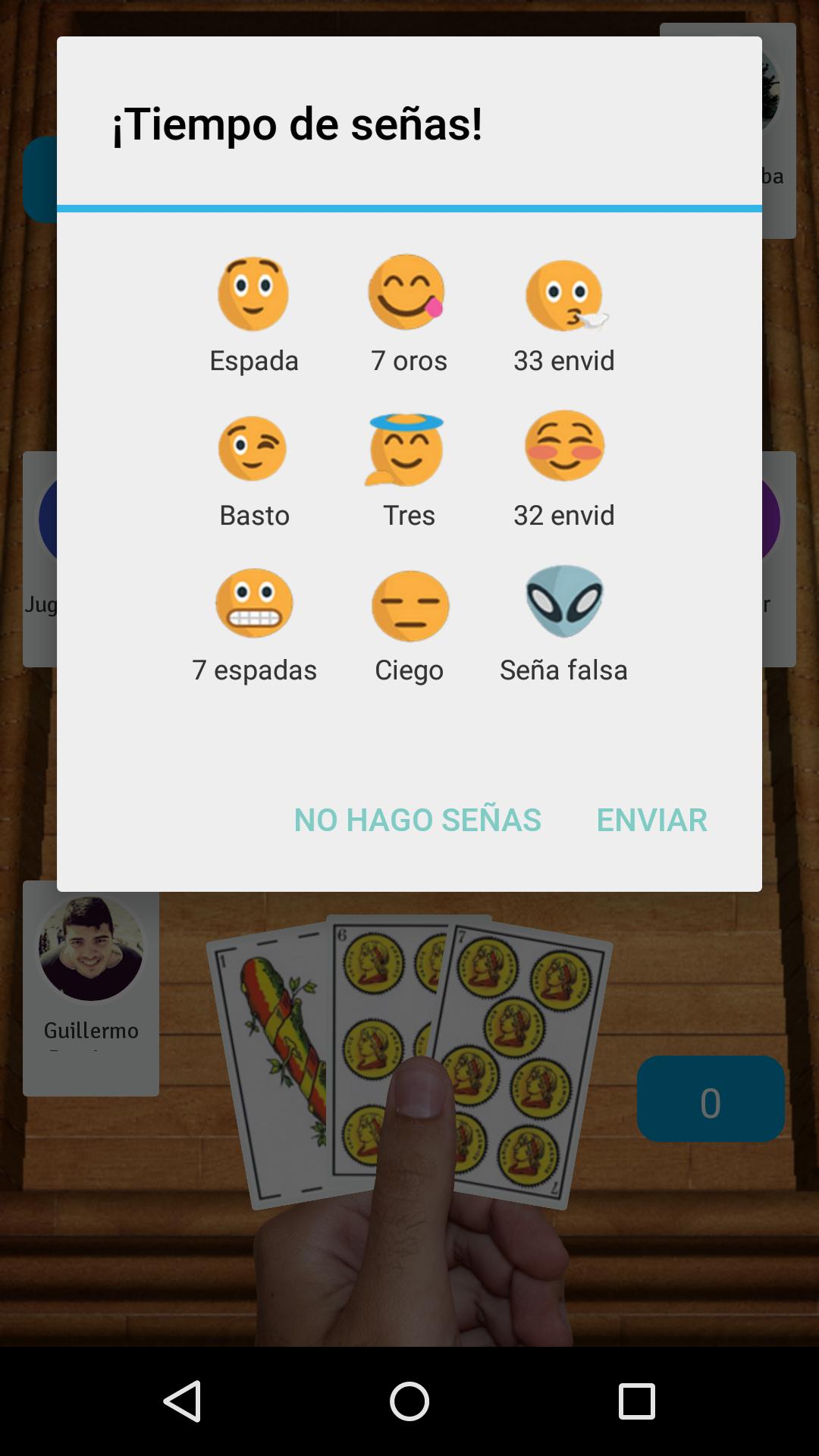Screen dimensions: 819x1456
Task: Select the 7 espadas grimace emoji
Action: pyautogui.click(x=254, y=604)
